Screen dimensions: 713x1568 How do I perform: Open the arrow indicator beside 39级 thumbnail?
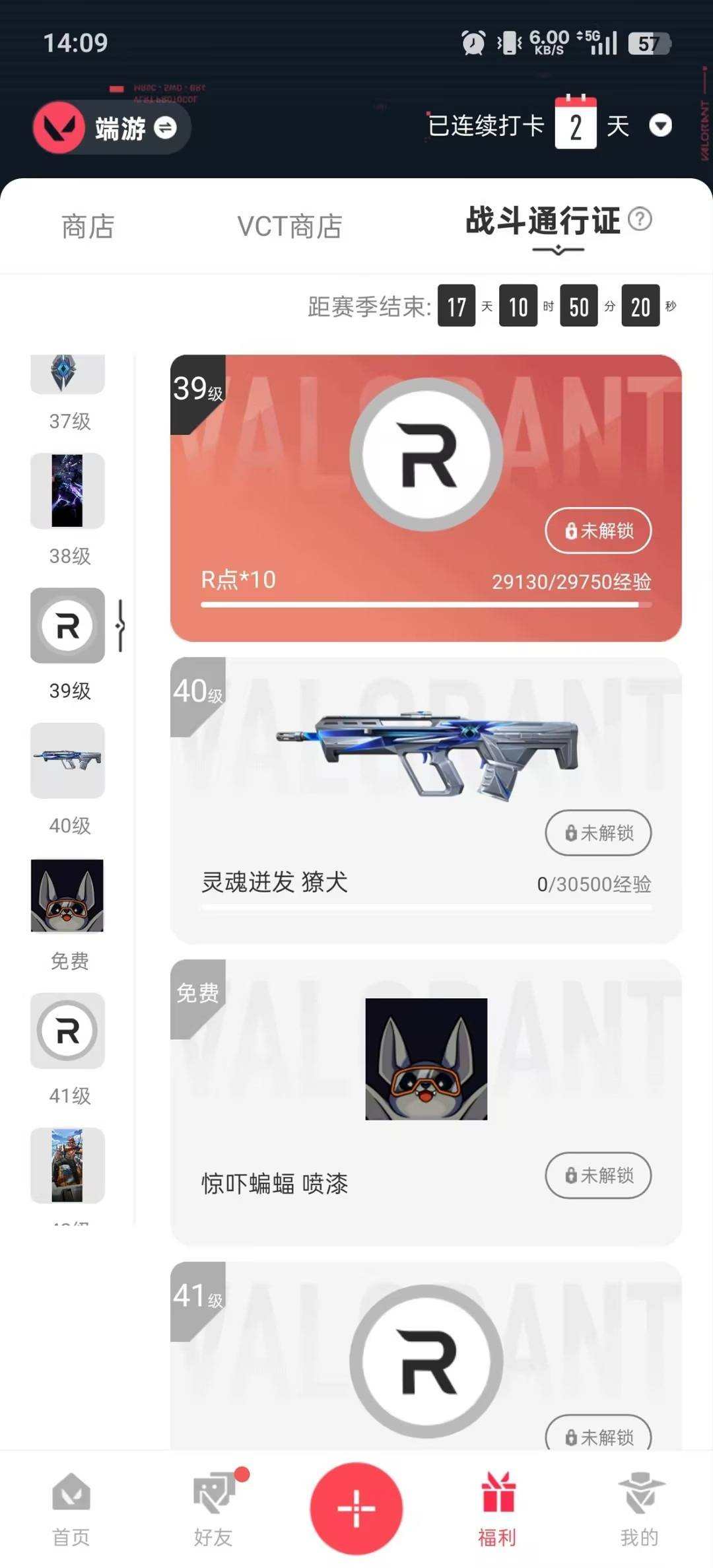tap(119, 626)
